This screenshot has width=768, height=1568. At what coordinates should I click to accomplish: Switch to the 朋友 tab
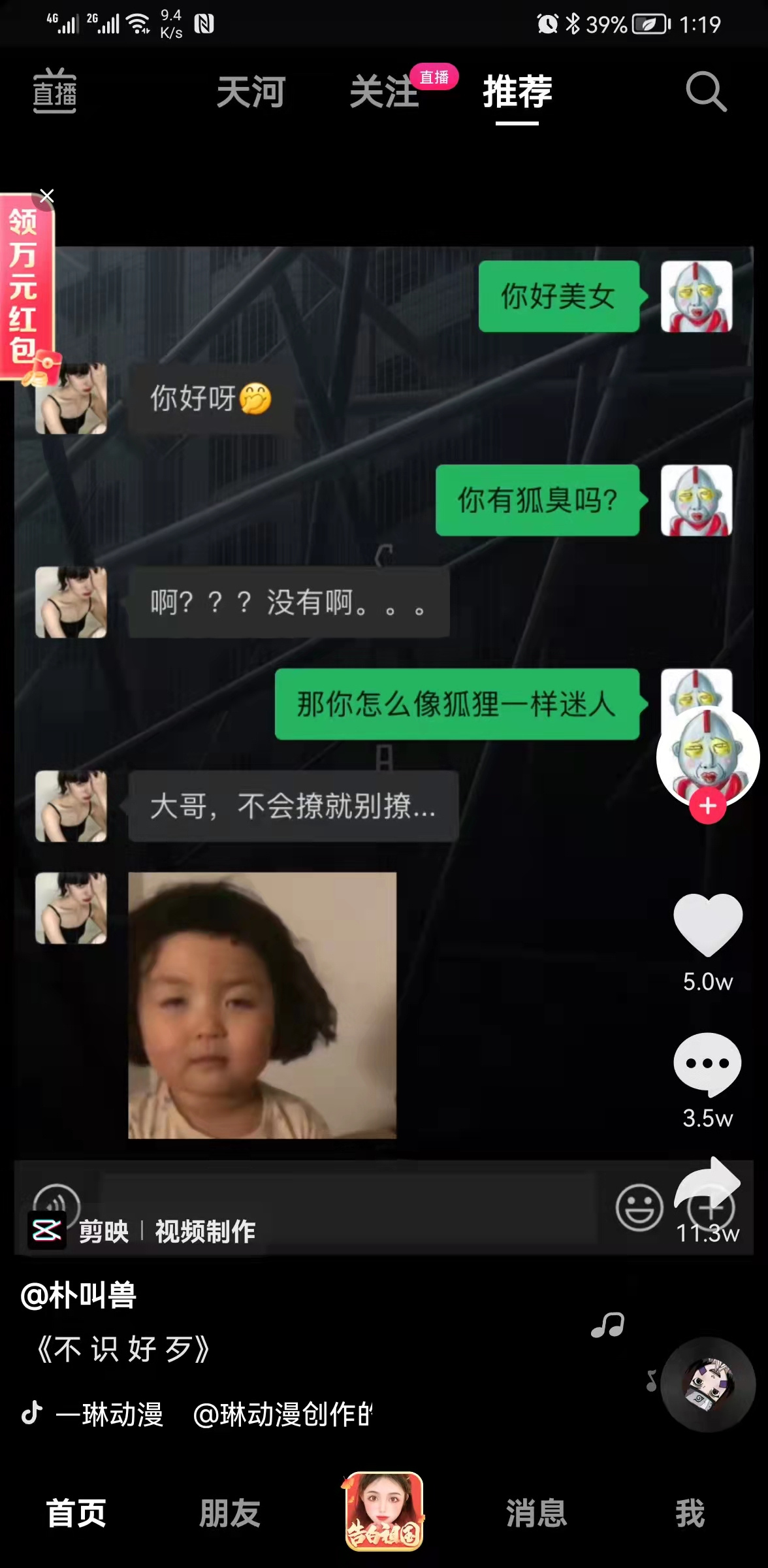[230, 1512]
